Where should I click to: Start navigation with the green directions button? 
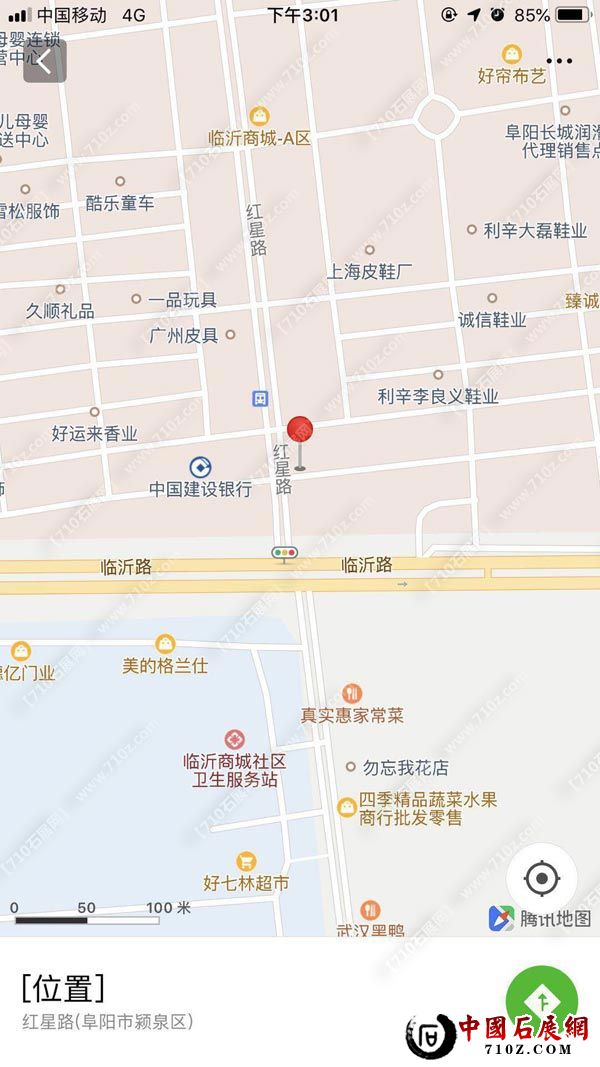point(542,997)
